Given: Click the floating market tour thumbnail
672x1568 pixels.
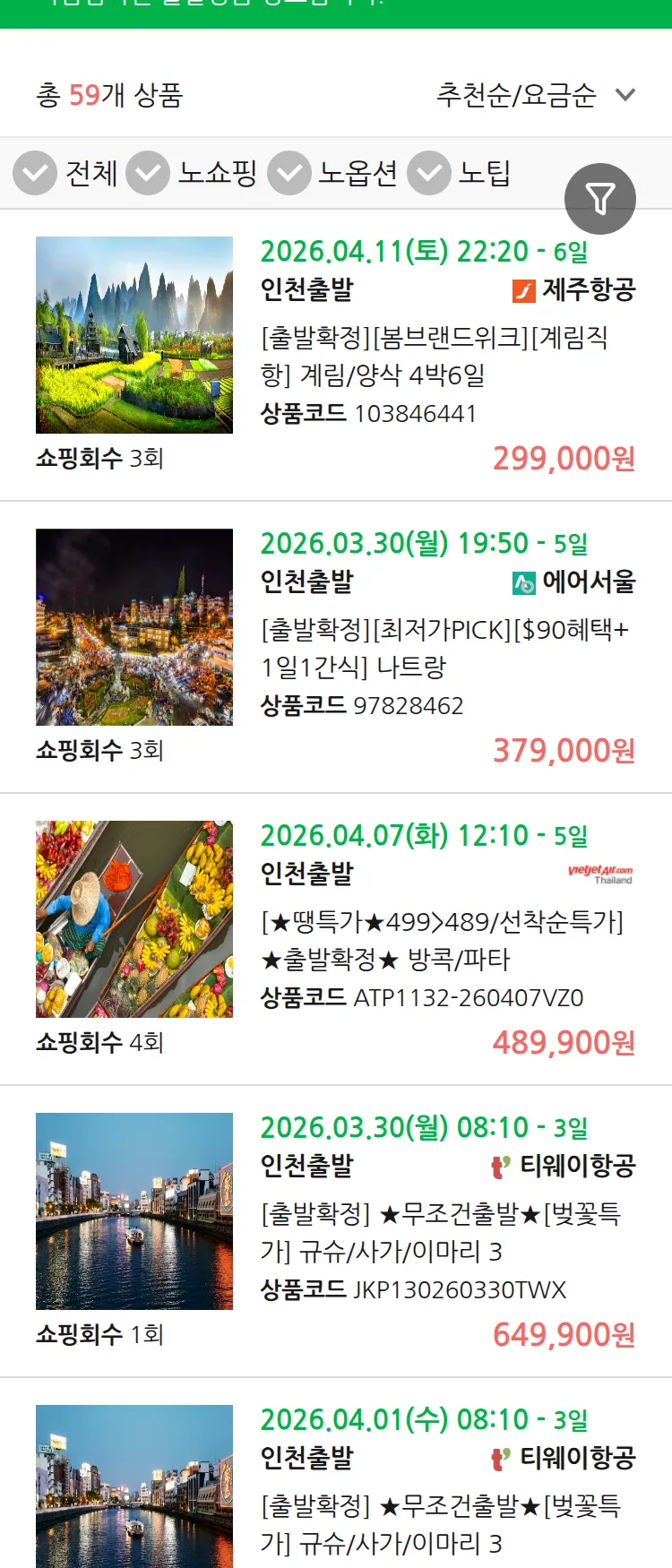Looking at the screenshot, I should 134,919.
